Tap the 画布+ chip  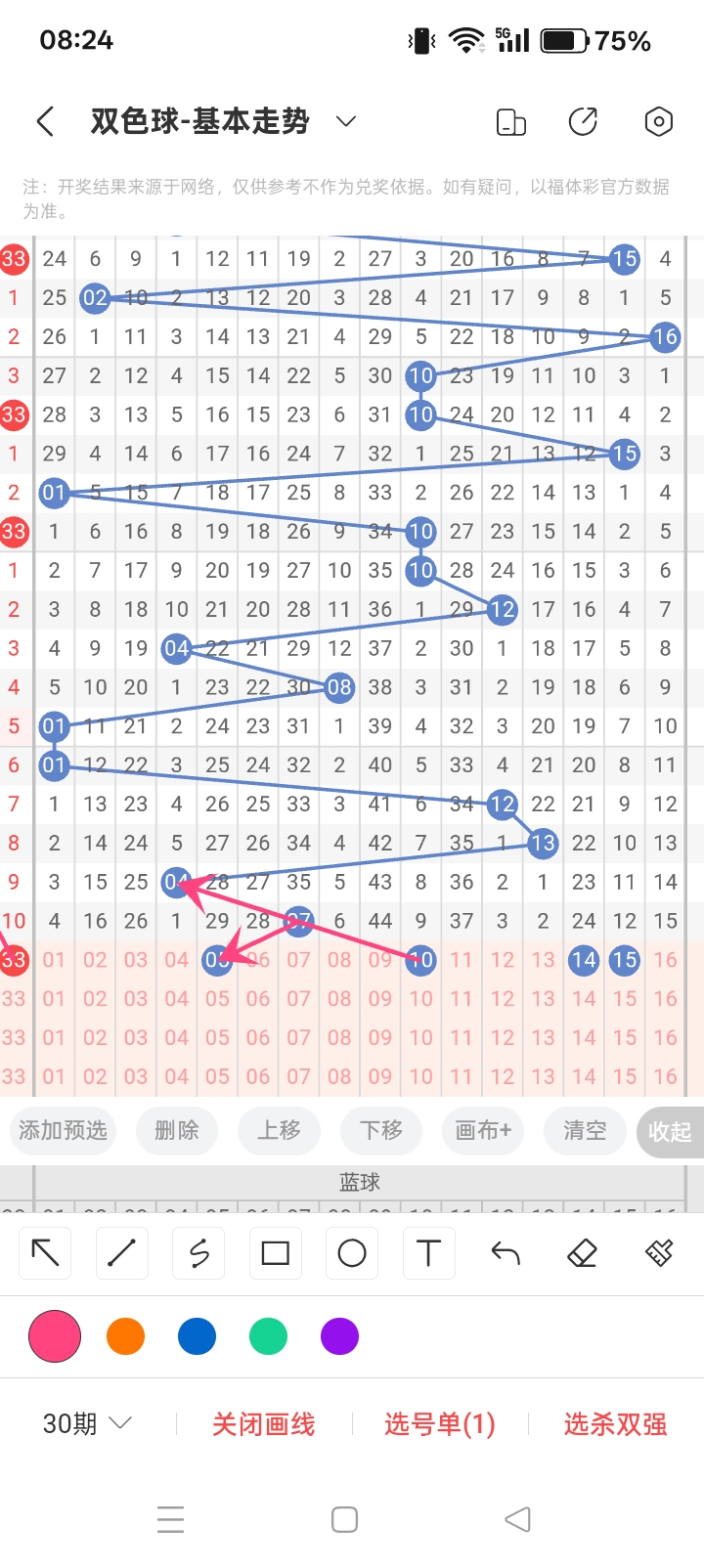483,1131
